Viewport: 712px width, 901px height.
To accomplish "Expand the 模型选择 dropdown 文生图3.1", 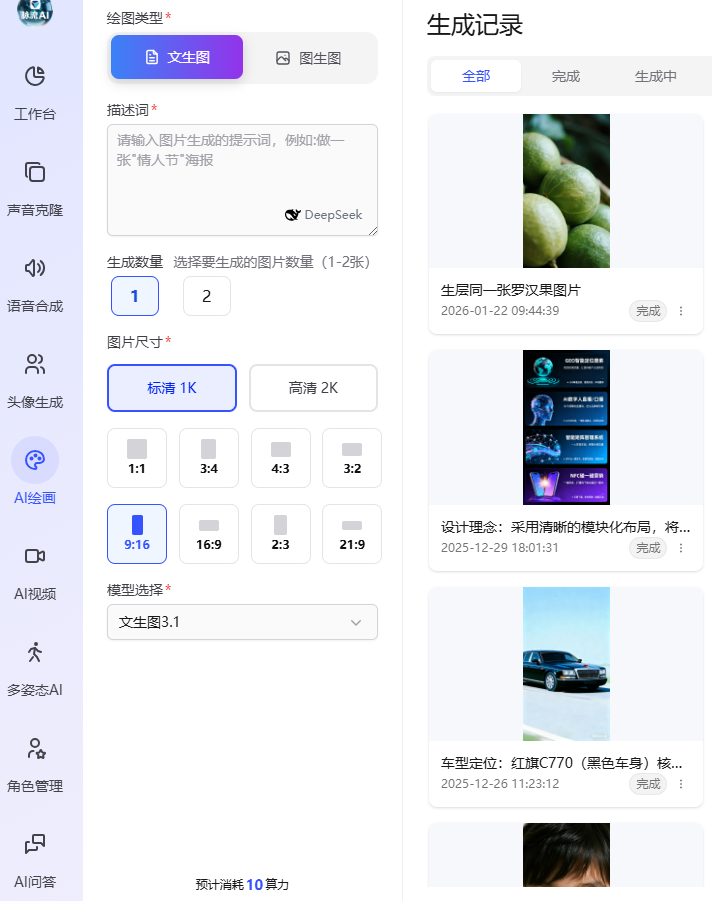I will coord(242,622).
